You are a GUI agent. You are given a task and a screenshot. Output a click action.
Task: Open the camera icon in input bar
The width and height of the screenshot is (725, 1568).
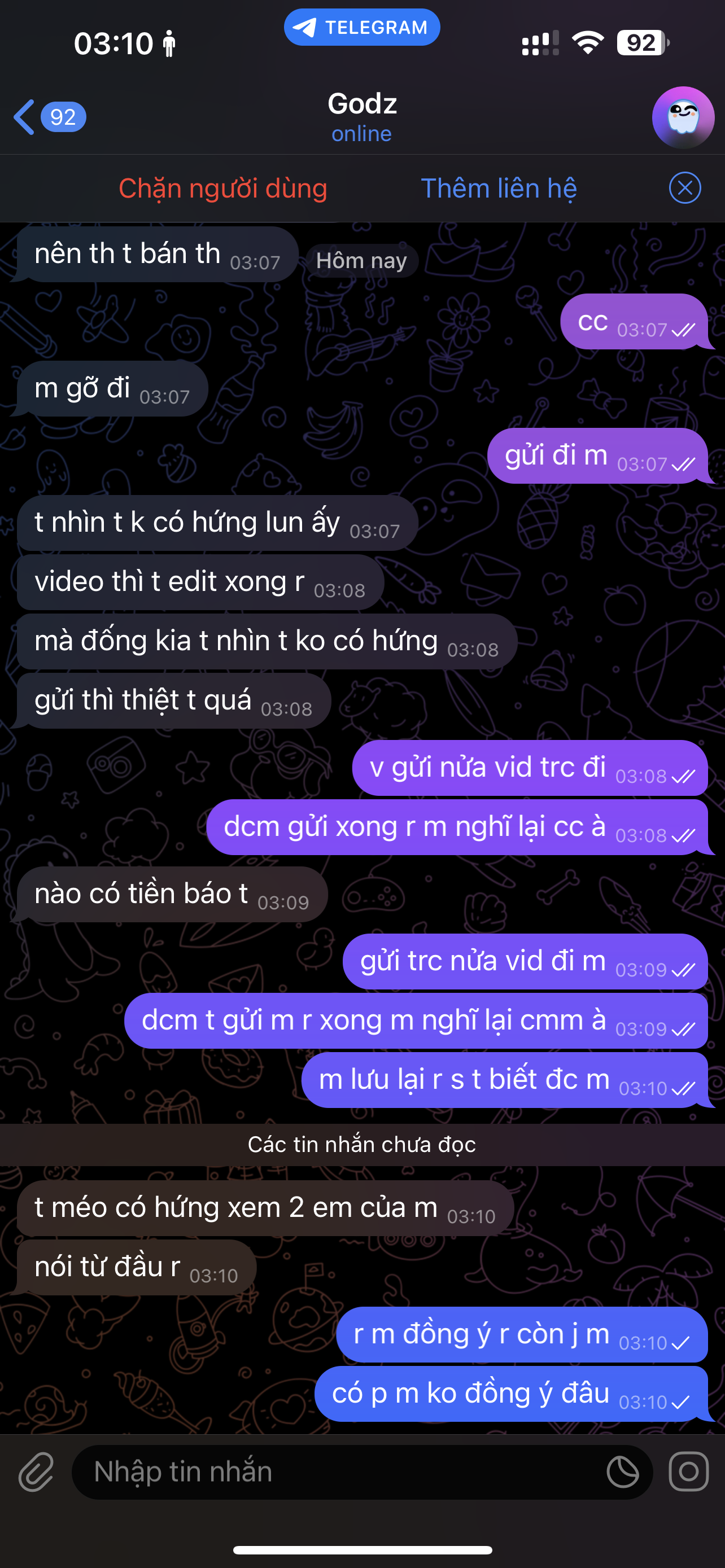(x=688, y=1473)
